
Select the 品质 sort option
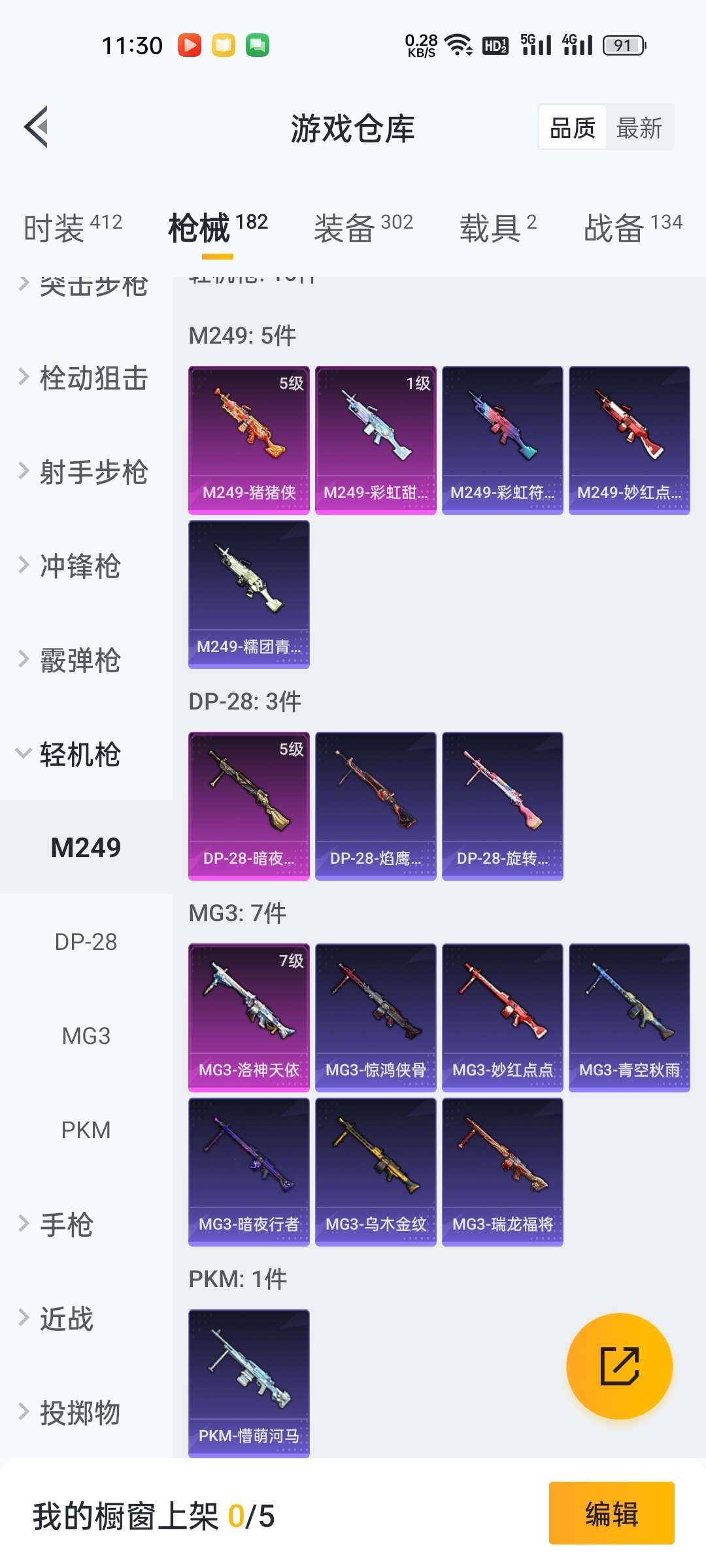[573, 127]
